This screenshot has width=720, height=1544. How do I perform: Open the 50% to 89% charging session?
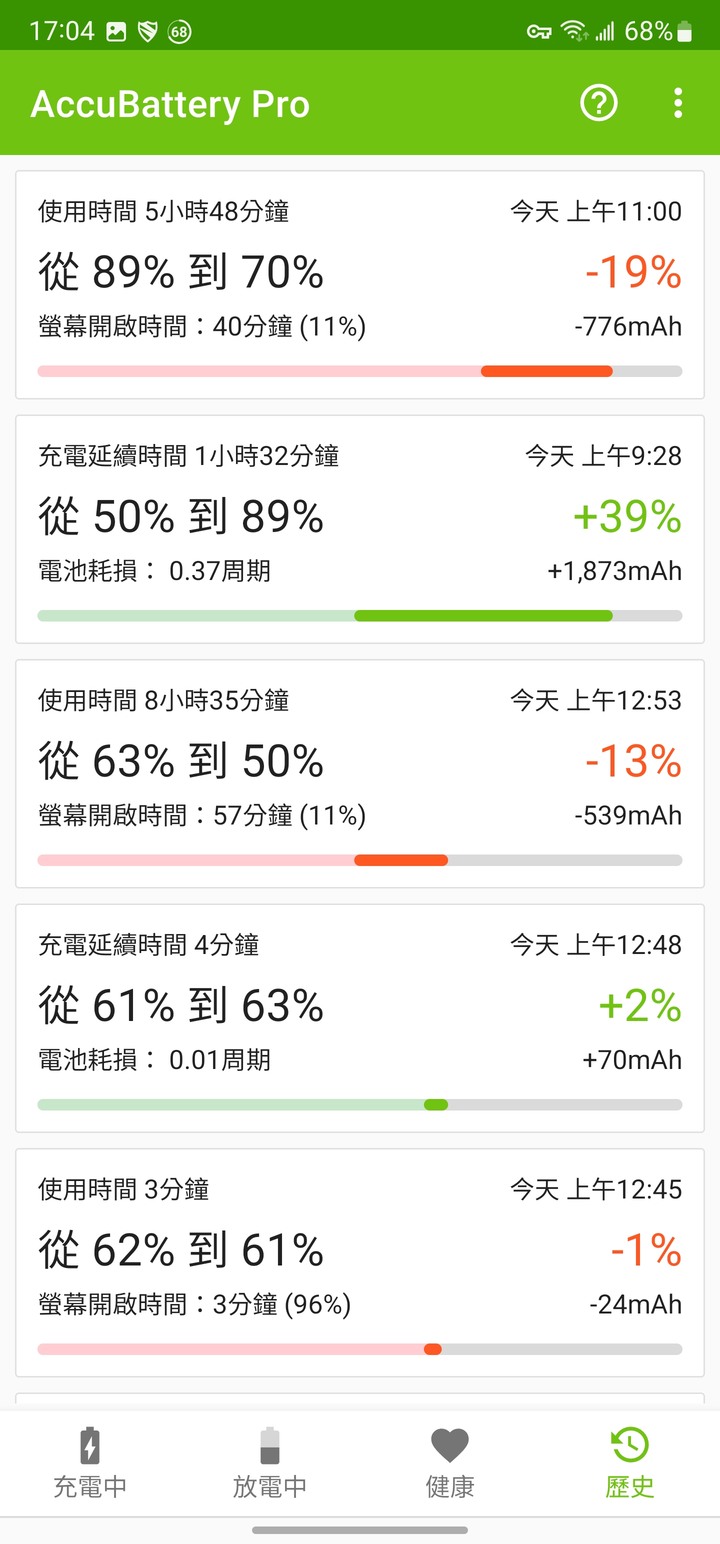click(360, 529)
